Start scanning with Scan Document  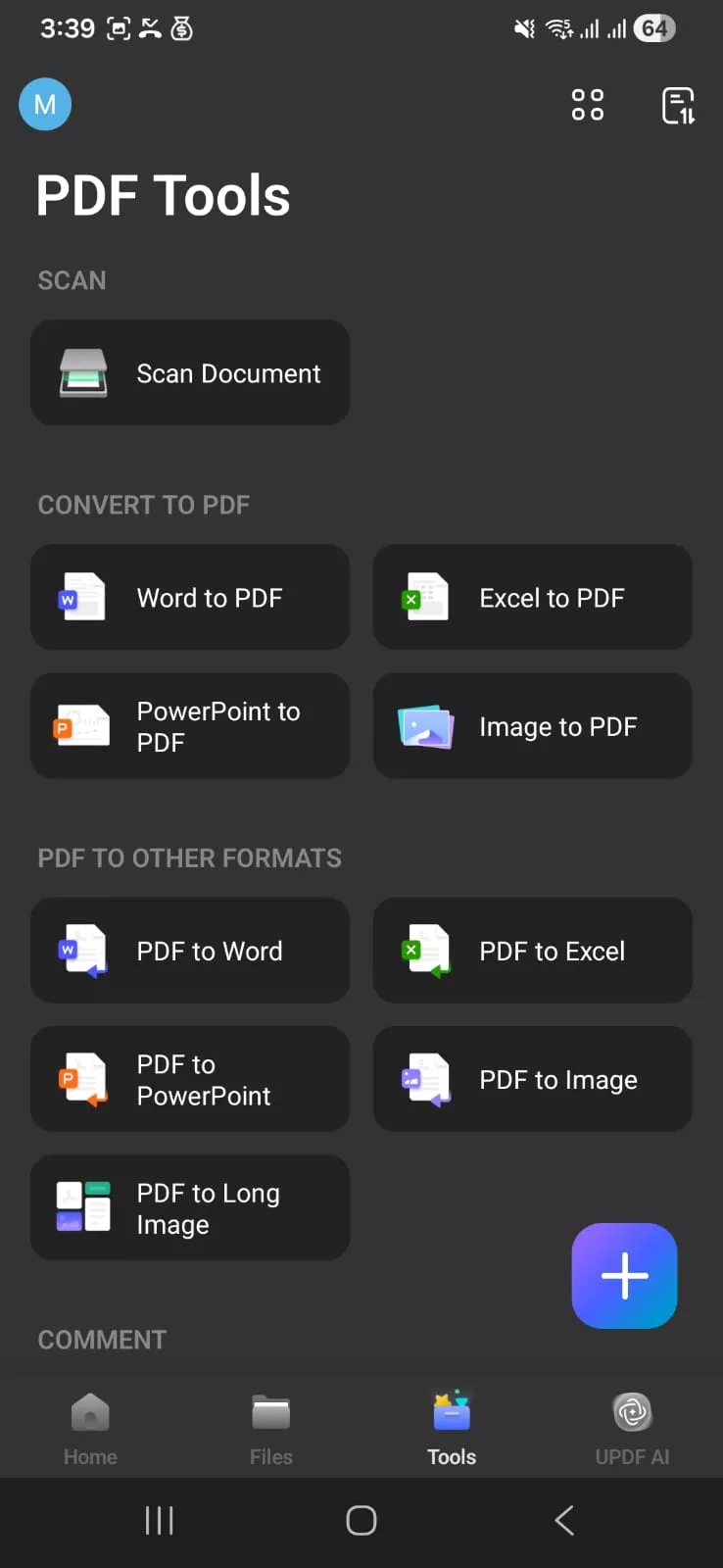(x=190, y=372)
